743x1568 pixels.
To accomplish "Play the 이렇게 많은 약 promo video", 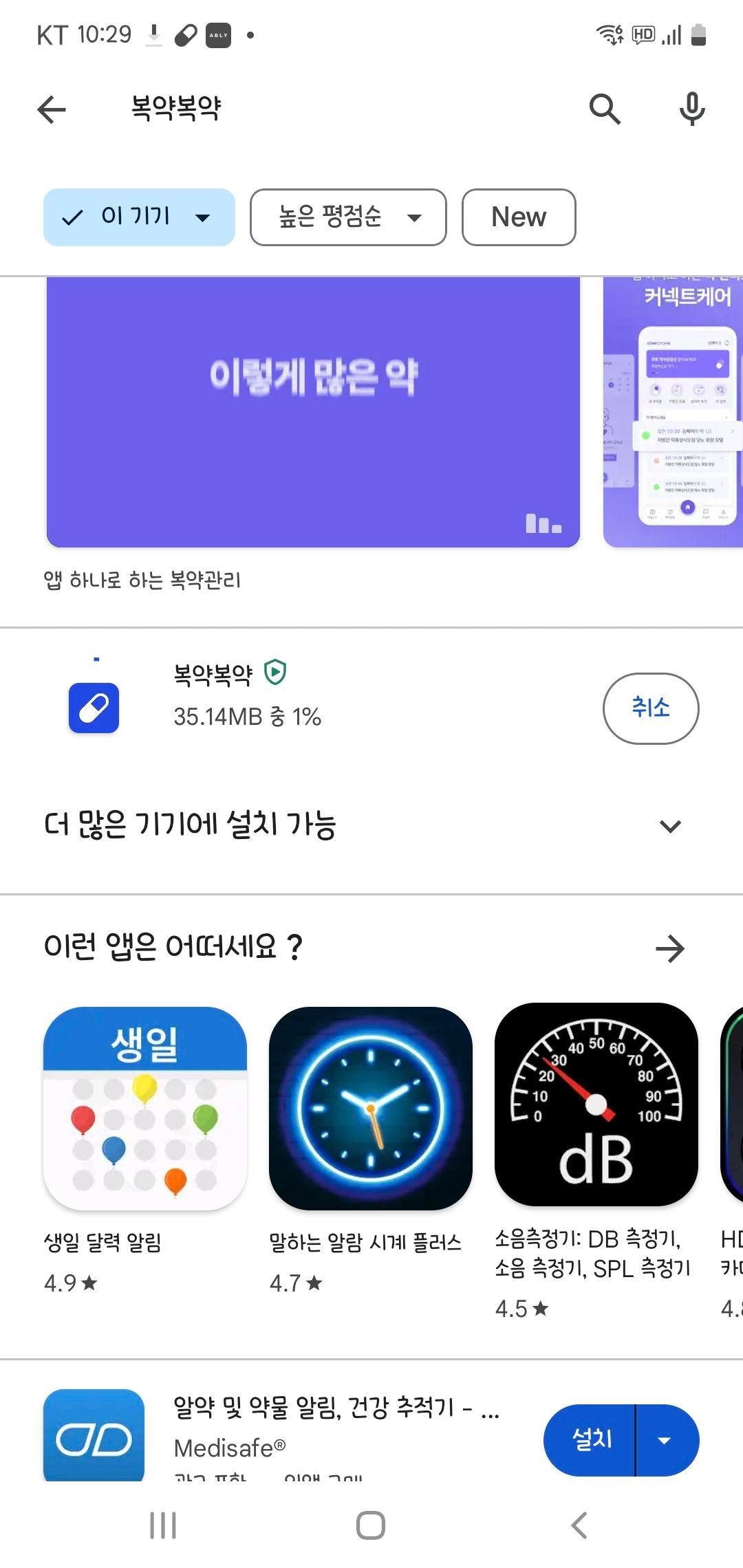I will click(x=313, y=411).
